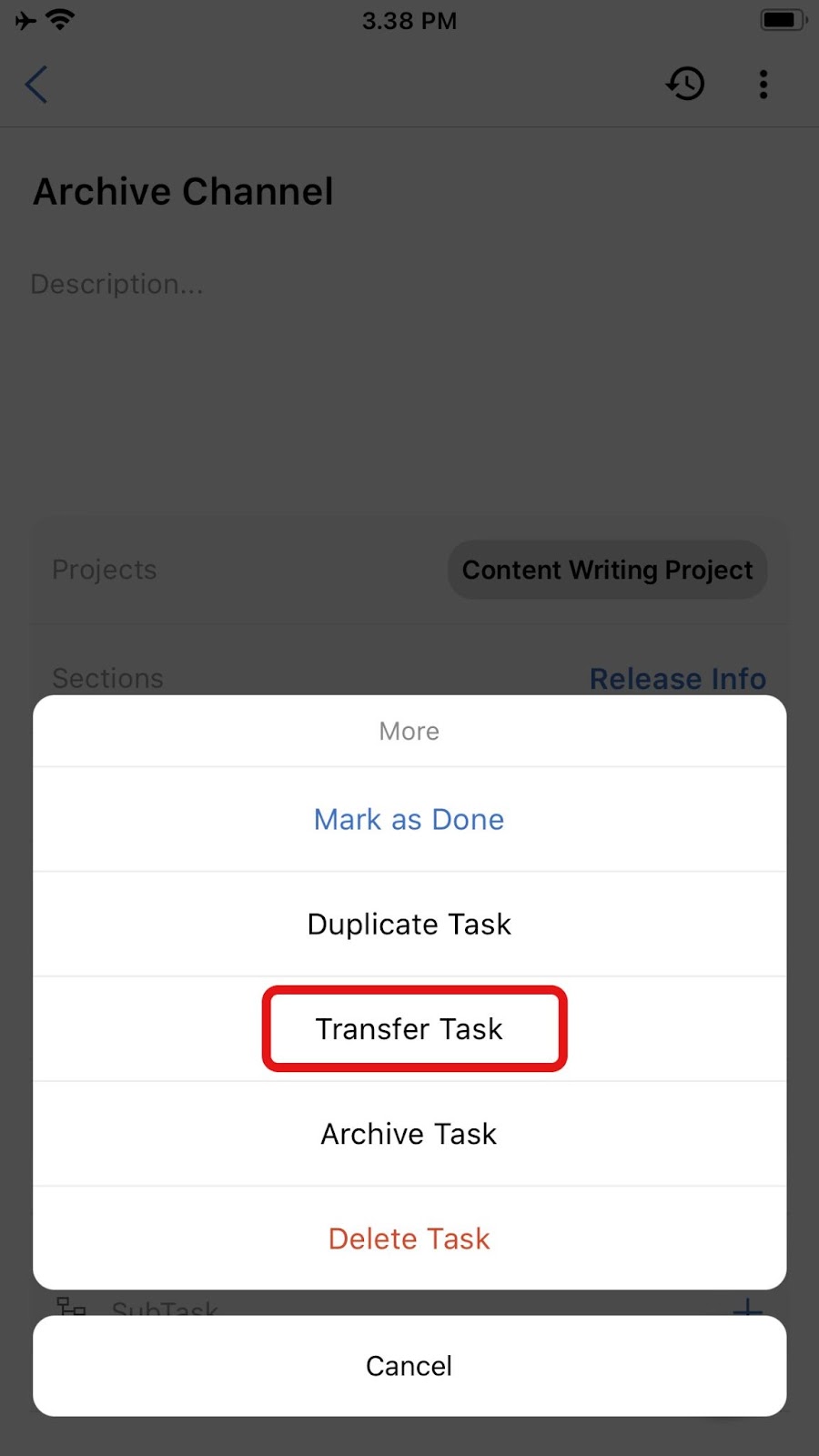Choose Duplicate Task option
Image resolution: width=819 pixels, height=1456 pixels.
[409, 924]
